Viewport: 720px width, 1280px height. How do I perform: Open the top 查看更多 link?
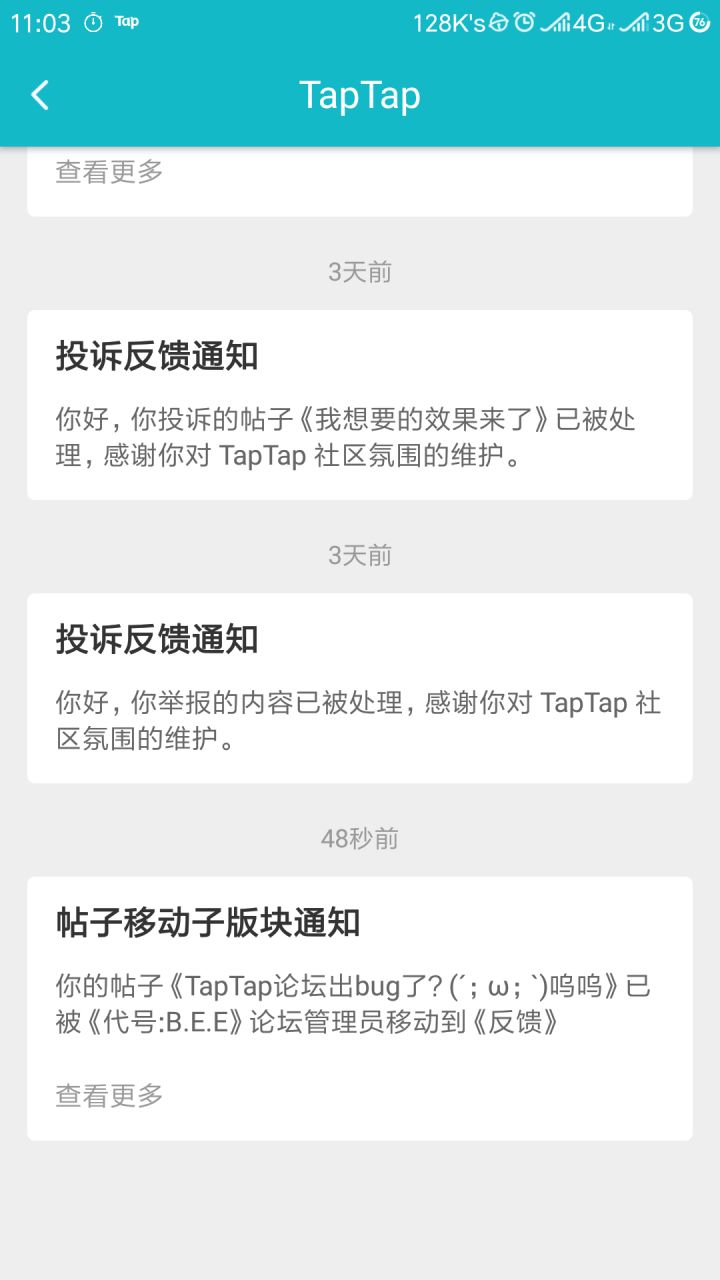[110, 172]
